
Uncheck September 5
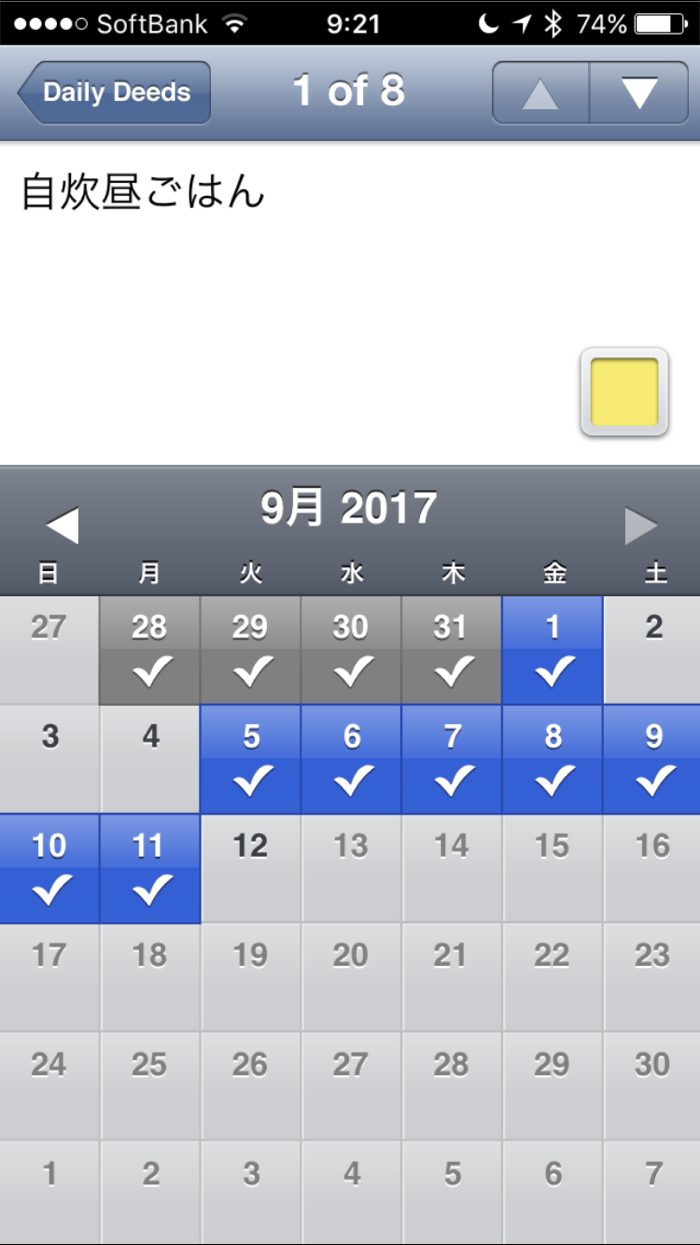tap(251, 758)
